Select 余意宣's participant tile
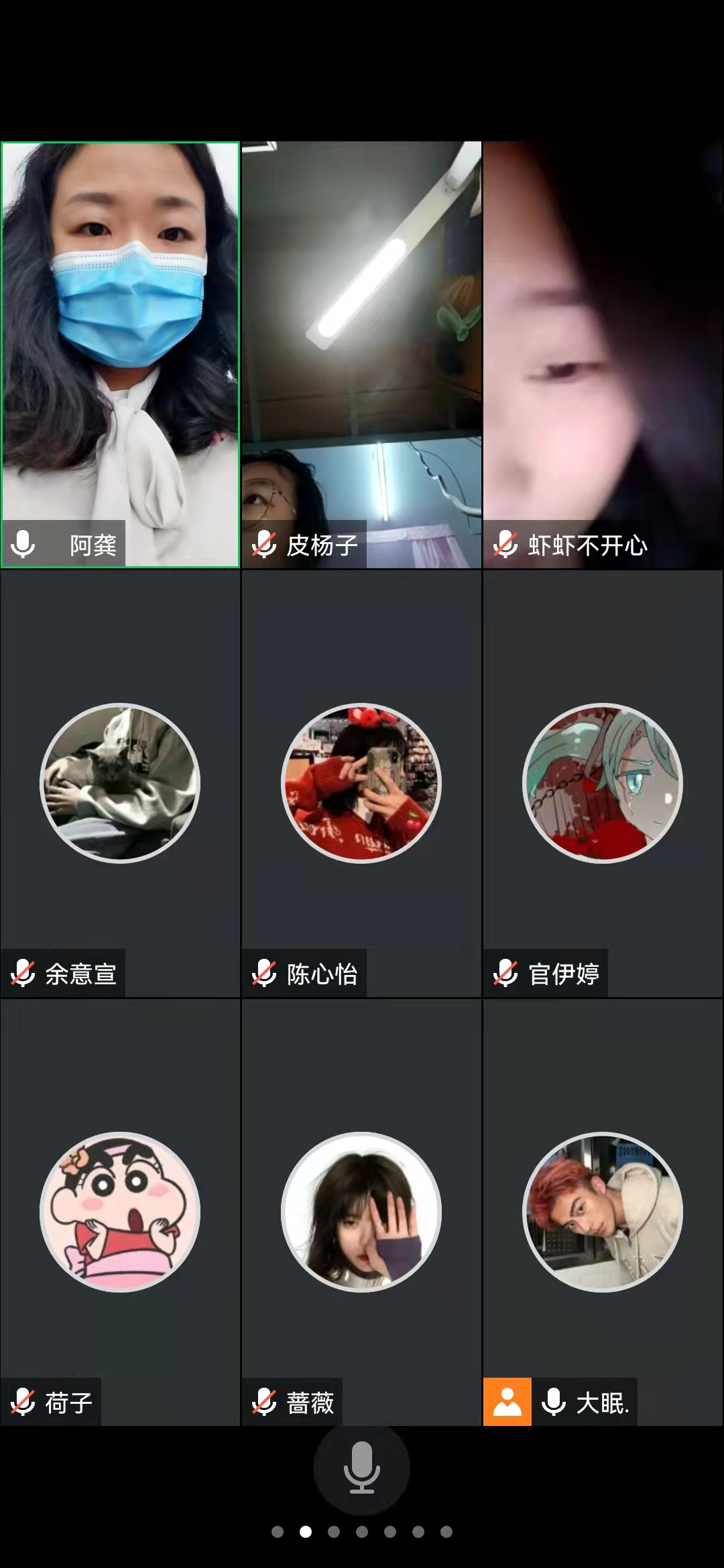The image size is (724, 1568). coord(121,783)
